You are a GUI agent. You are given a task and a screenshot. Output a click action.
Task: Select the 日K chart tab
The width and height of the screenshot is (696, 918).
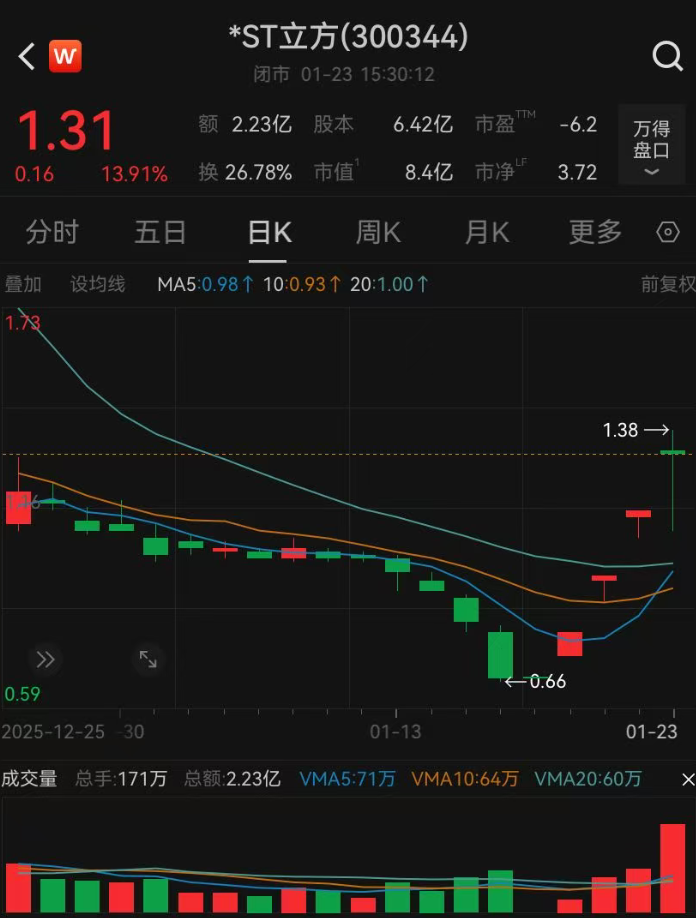click(269, 232)
